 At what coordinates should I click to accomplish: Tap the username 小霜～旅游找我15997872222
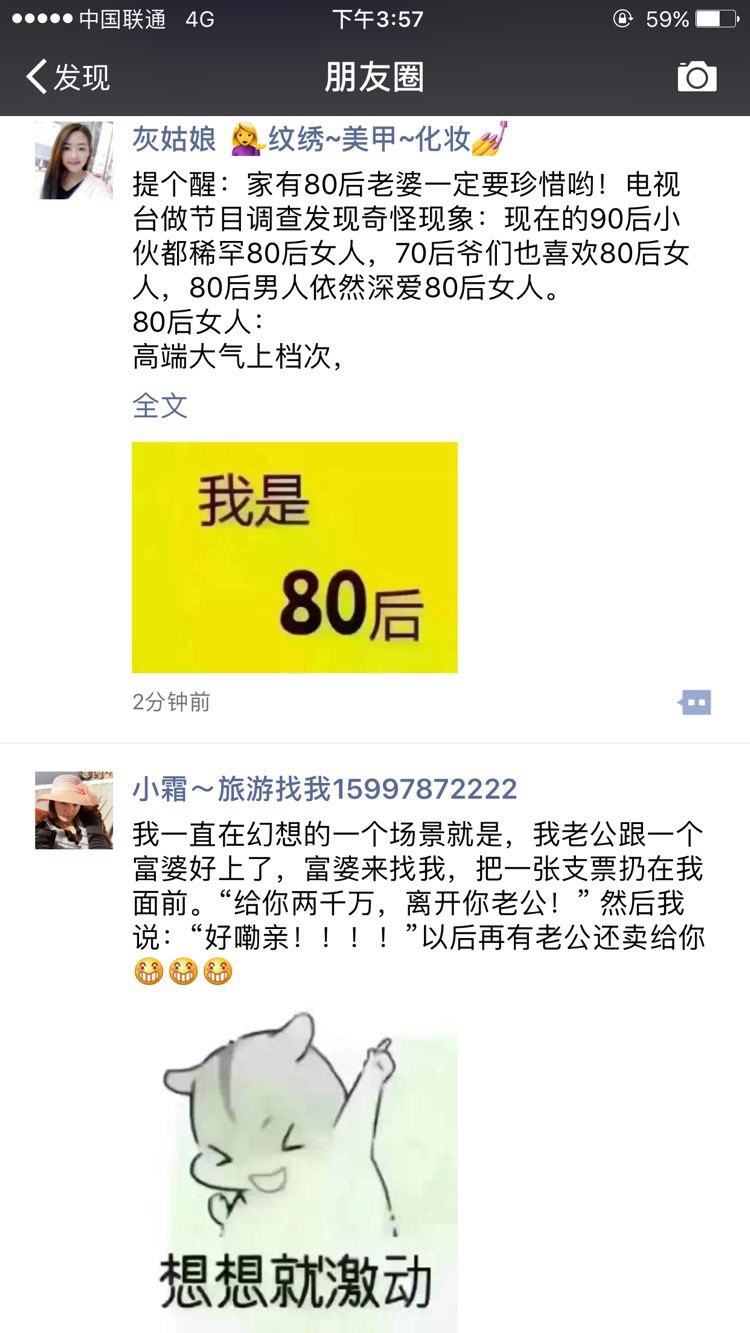[x=325, y=789]
